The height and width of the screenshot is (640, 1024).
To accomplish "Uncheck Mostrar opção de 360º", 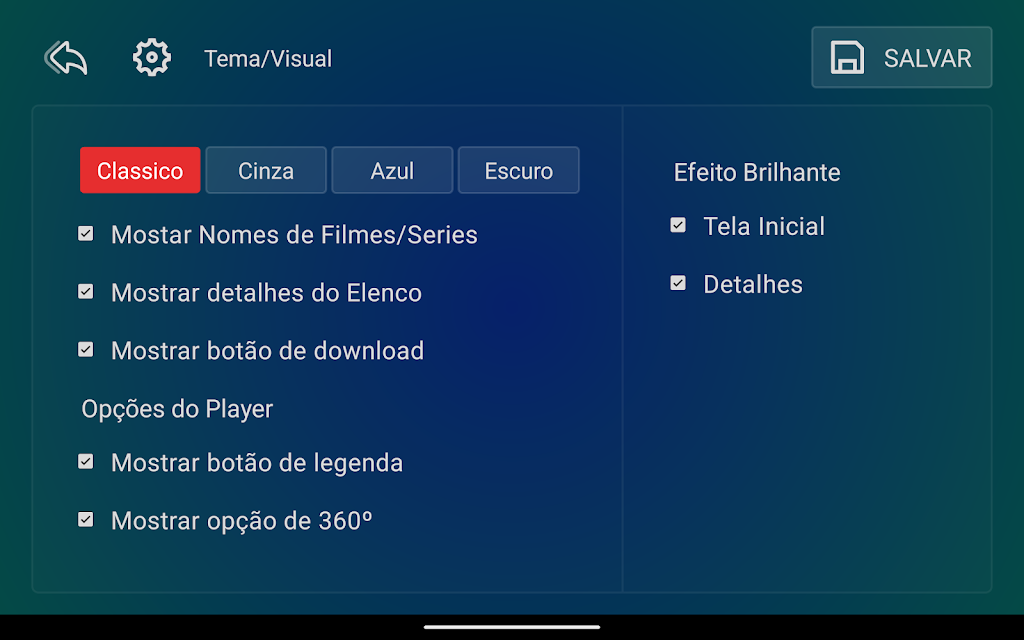I will [86, 520].
